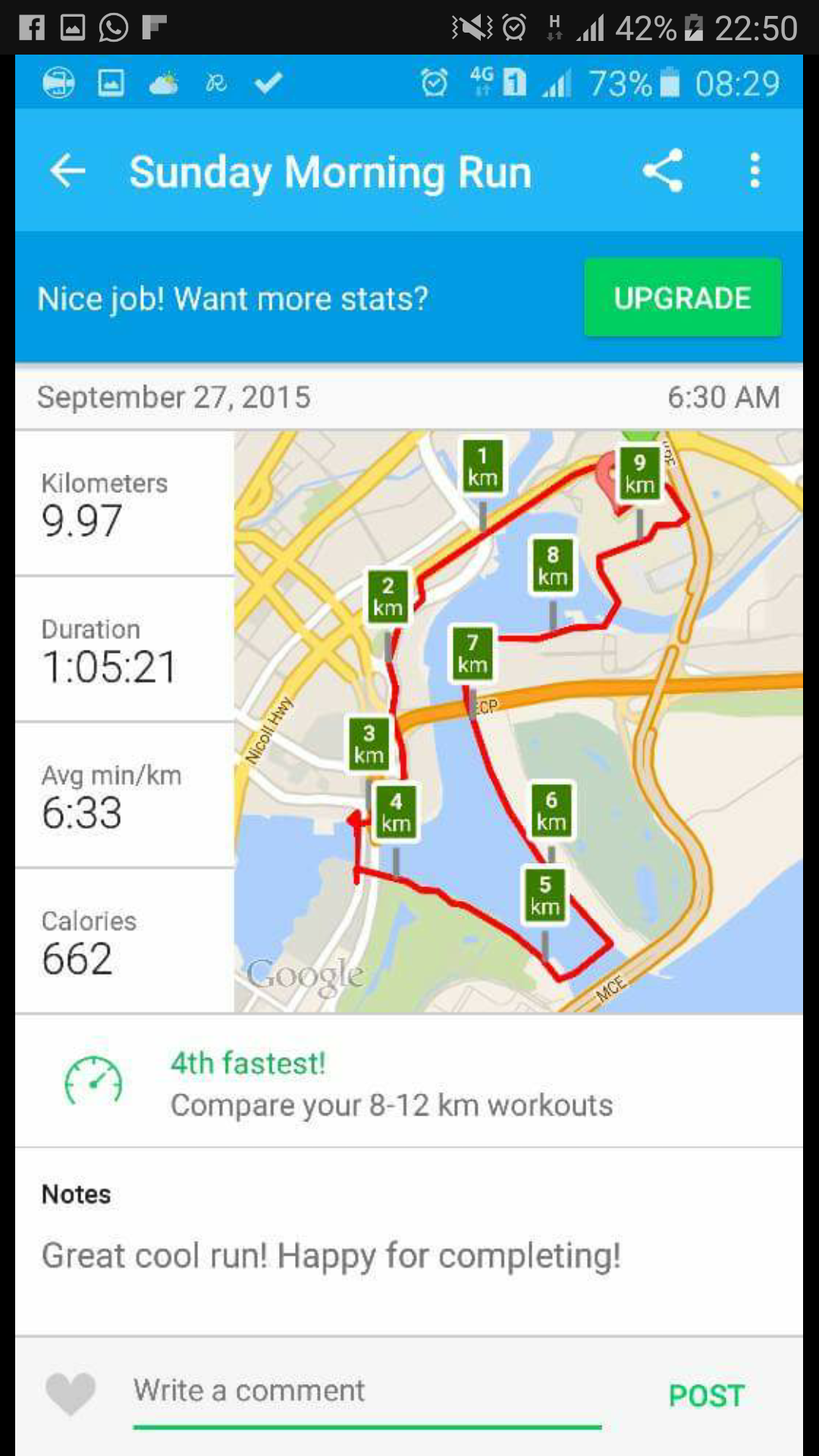Go back from Sunday Morning Run
The width and height of the screenshot is (819, 1456).
(x=67, y=171)
